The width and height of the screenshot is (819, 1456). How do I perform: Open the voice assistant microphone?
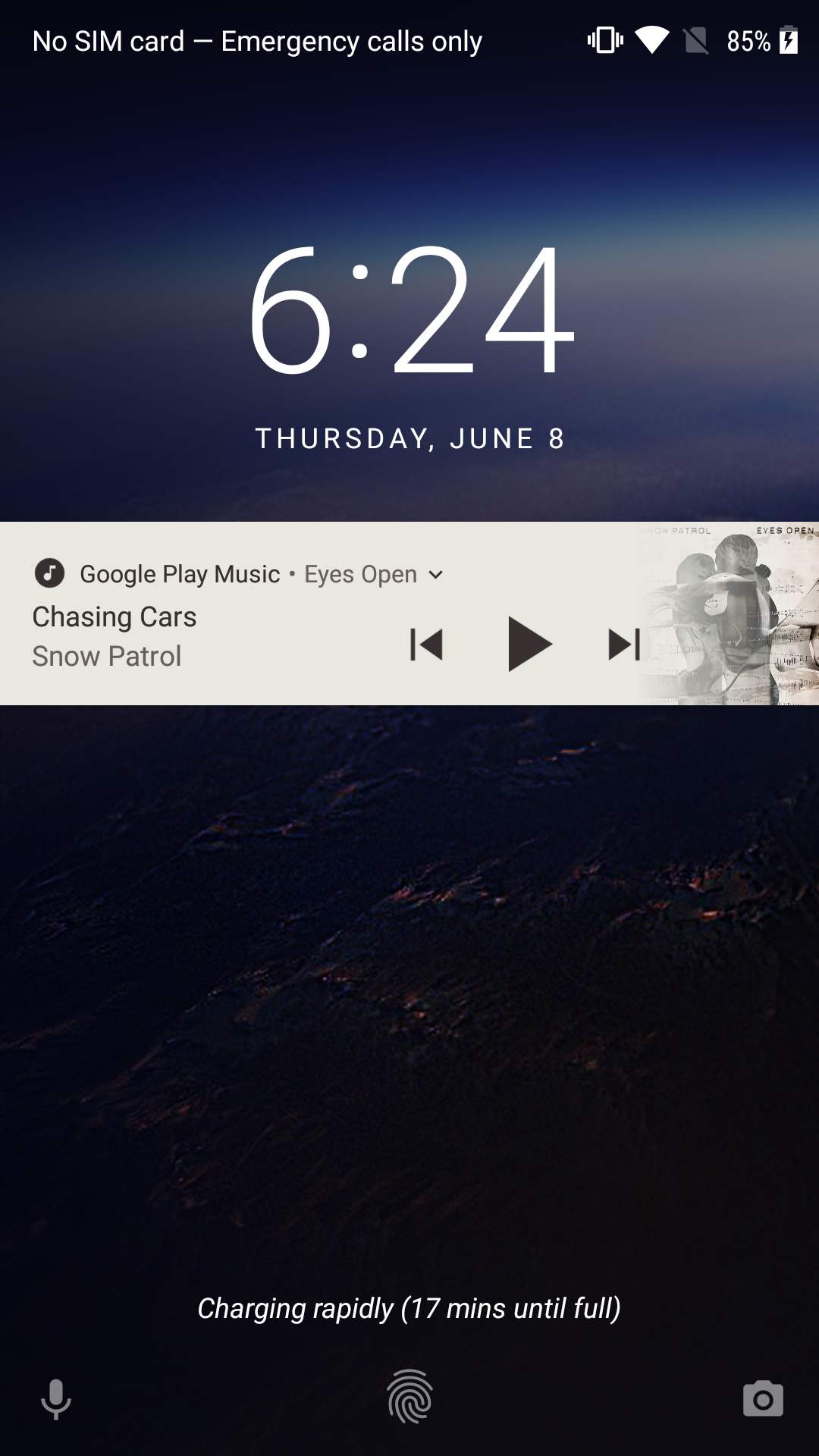point(55,1399)
